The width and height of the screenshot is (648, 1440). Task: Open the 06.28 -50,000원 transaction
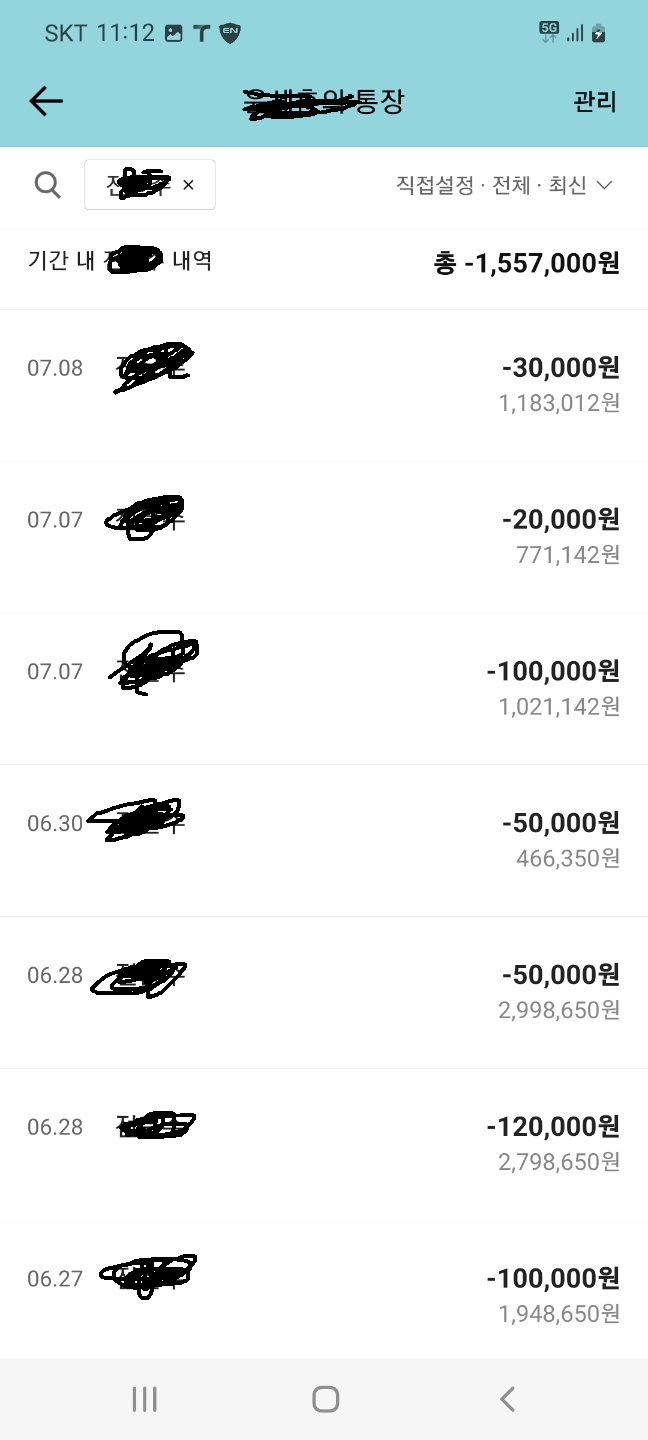click(324, 993)
